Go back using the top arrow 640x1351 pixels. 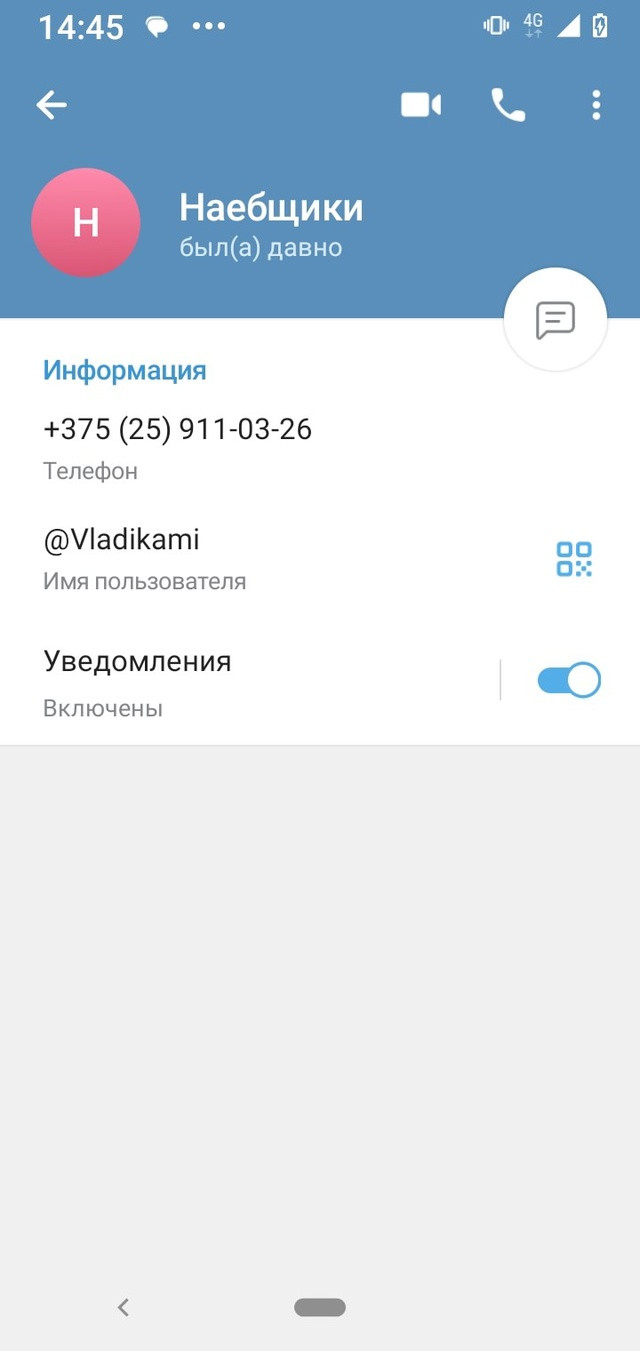coord(51,105)
